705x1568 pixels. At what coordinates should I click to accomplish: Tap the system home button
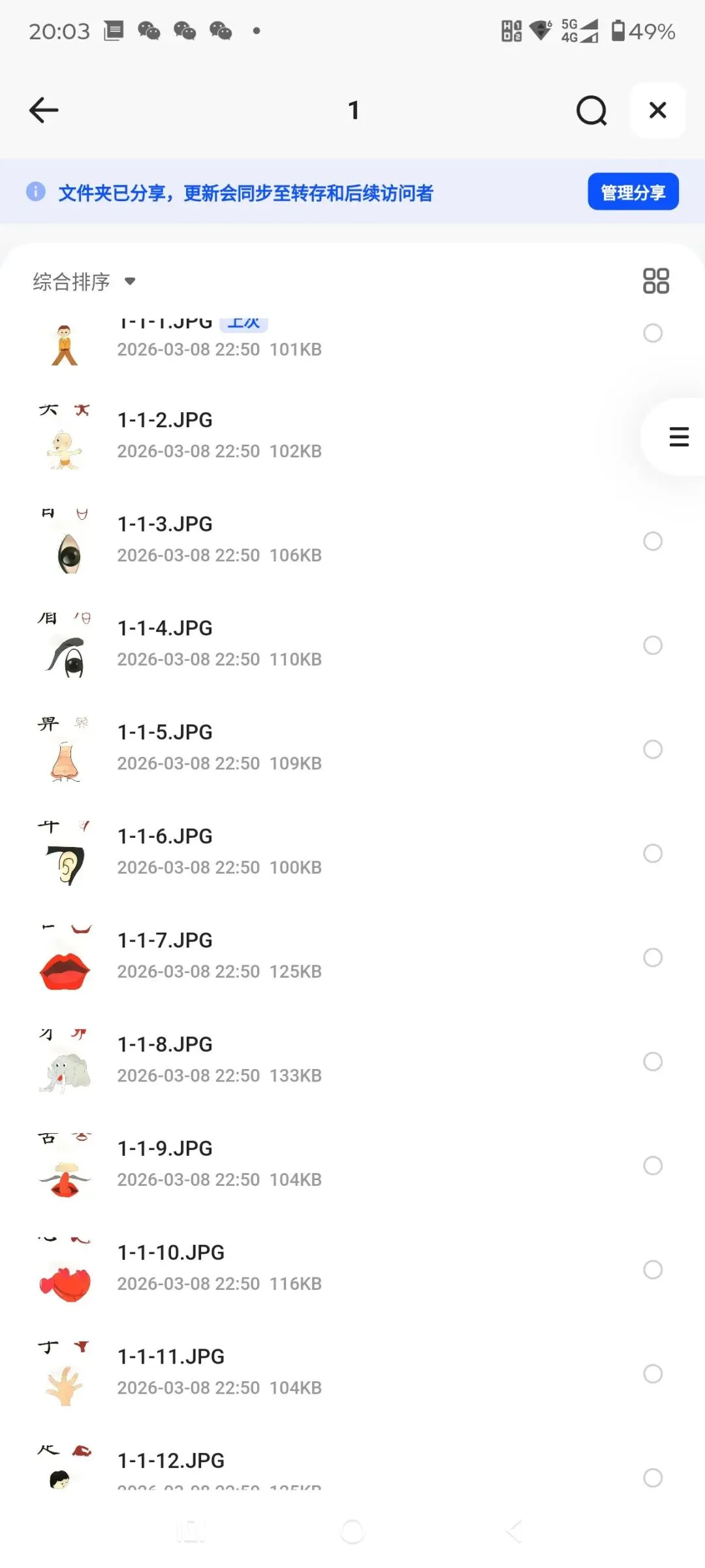pyautogui.click(x=352, y=1531)
